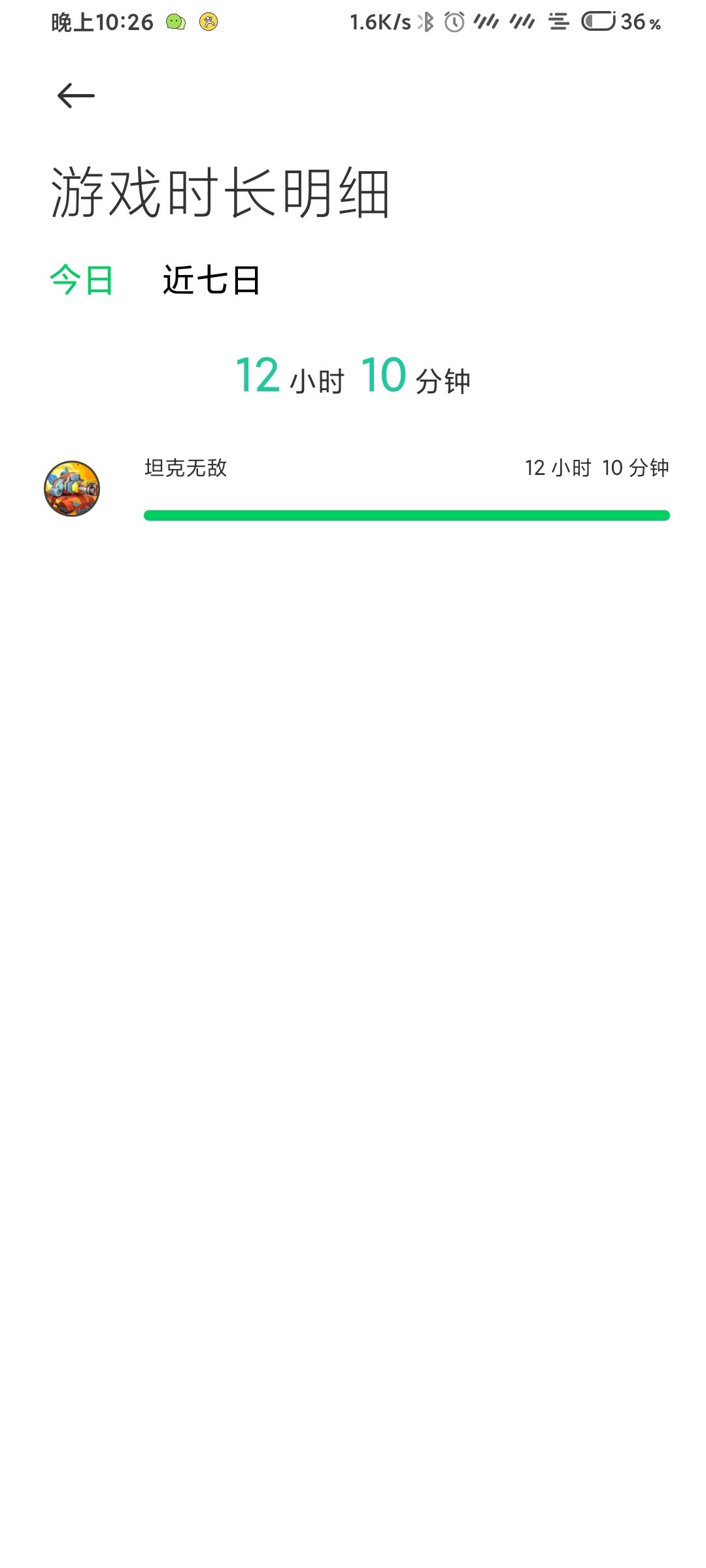
Task: Tap the first SIM signal icon
Action: [x=487, y=23]
